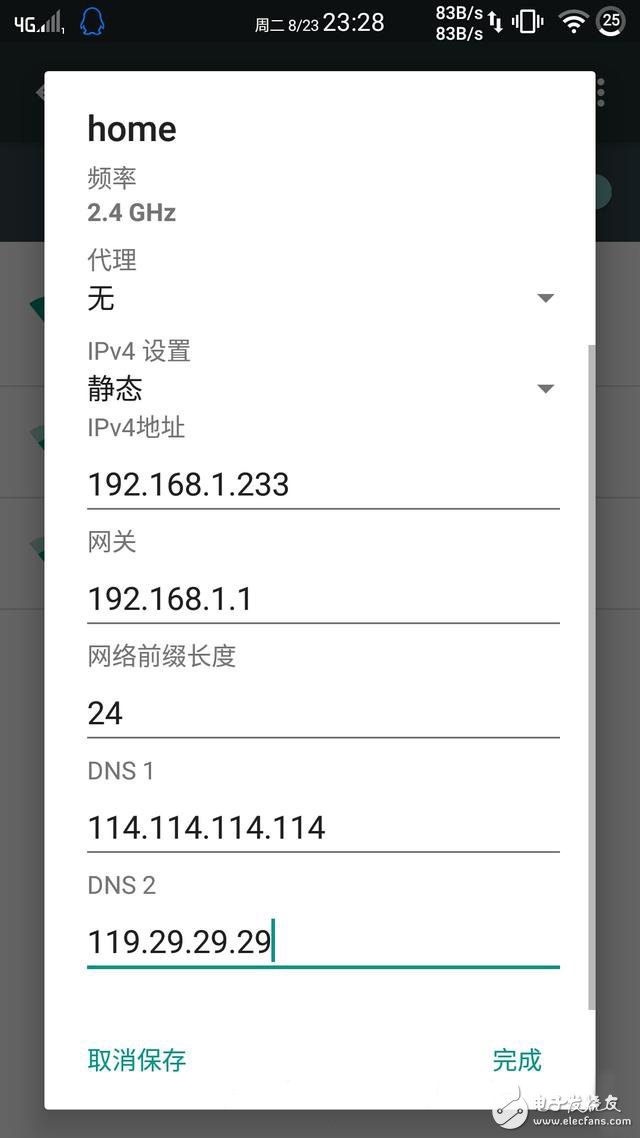Image resolution: width=640 pixels, height=1138 pixels.
Task: Edit the 网络前缀长度 field
Action: (x=323, y=713)
